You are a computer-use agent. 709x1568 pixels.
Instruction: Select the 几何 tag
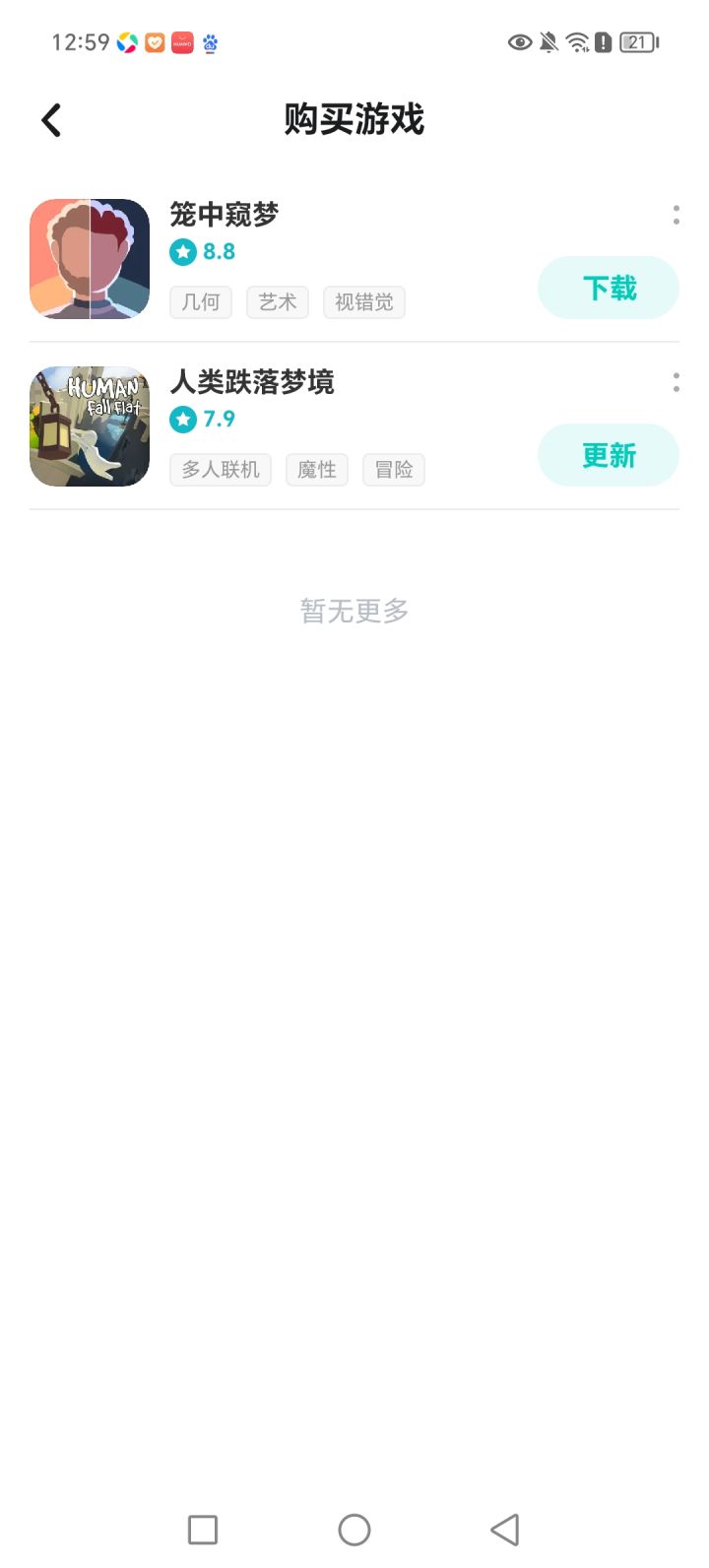pyautogui.click(x=201, y=302)
